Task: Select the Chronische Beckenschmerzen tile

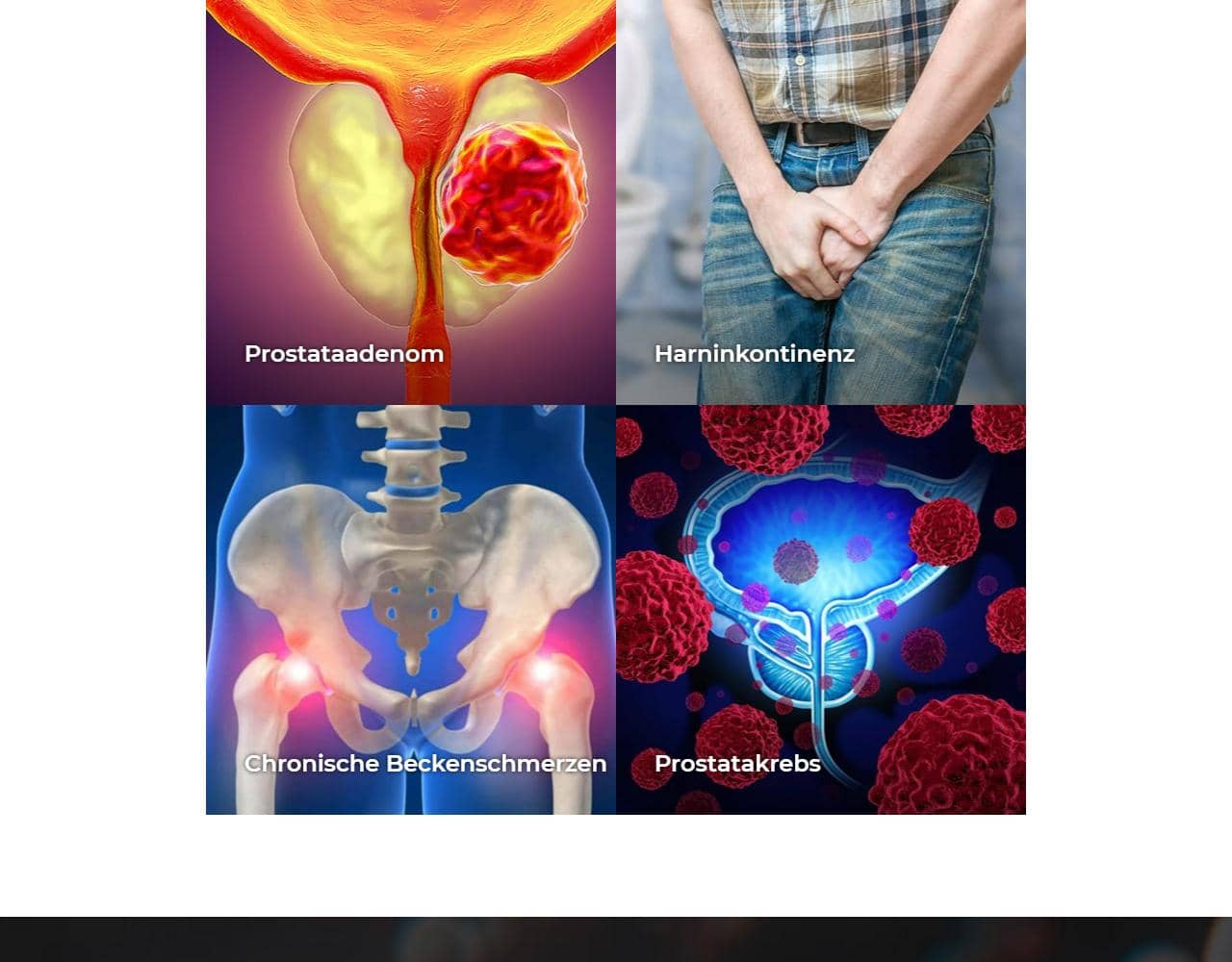Action: [x=411, y=610]
